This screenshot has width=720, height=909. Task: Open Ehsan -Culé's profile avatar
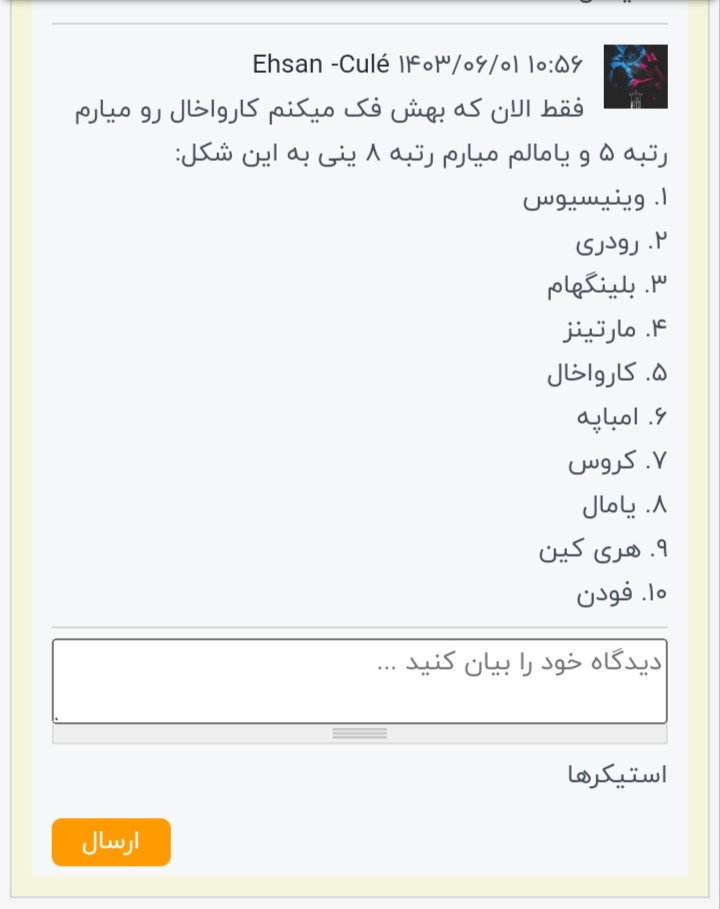point(636,76)
